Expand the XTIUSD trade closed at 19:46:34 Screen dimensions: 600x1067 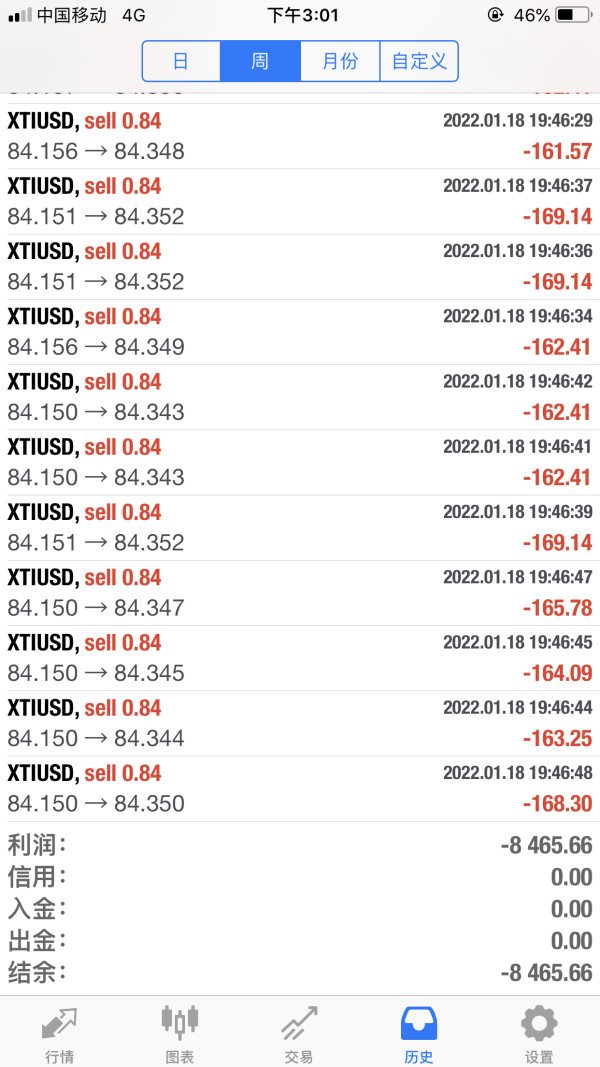(300, 332)
